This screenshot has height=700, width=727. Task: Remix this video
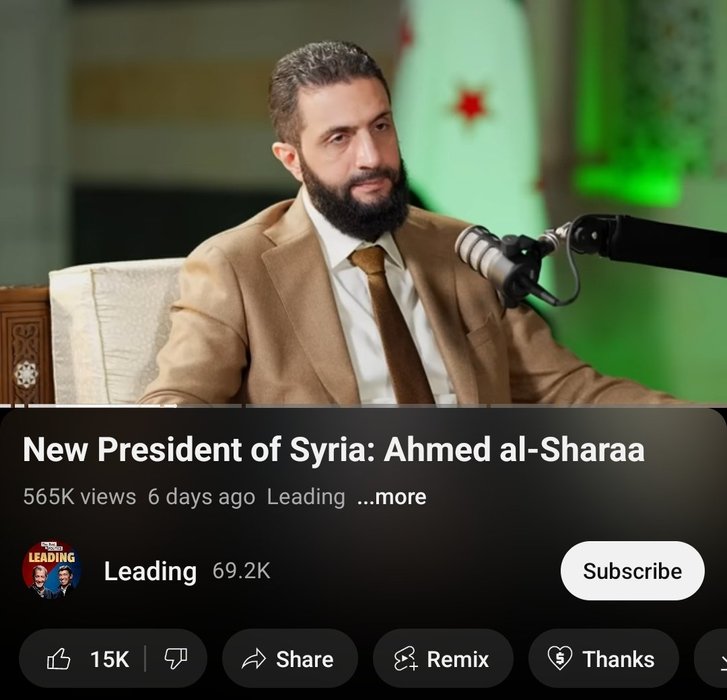click(x=442, y=659)
